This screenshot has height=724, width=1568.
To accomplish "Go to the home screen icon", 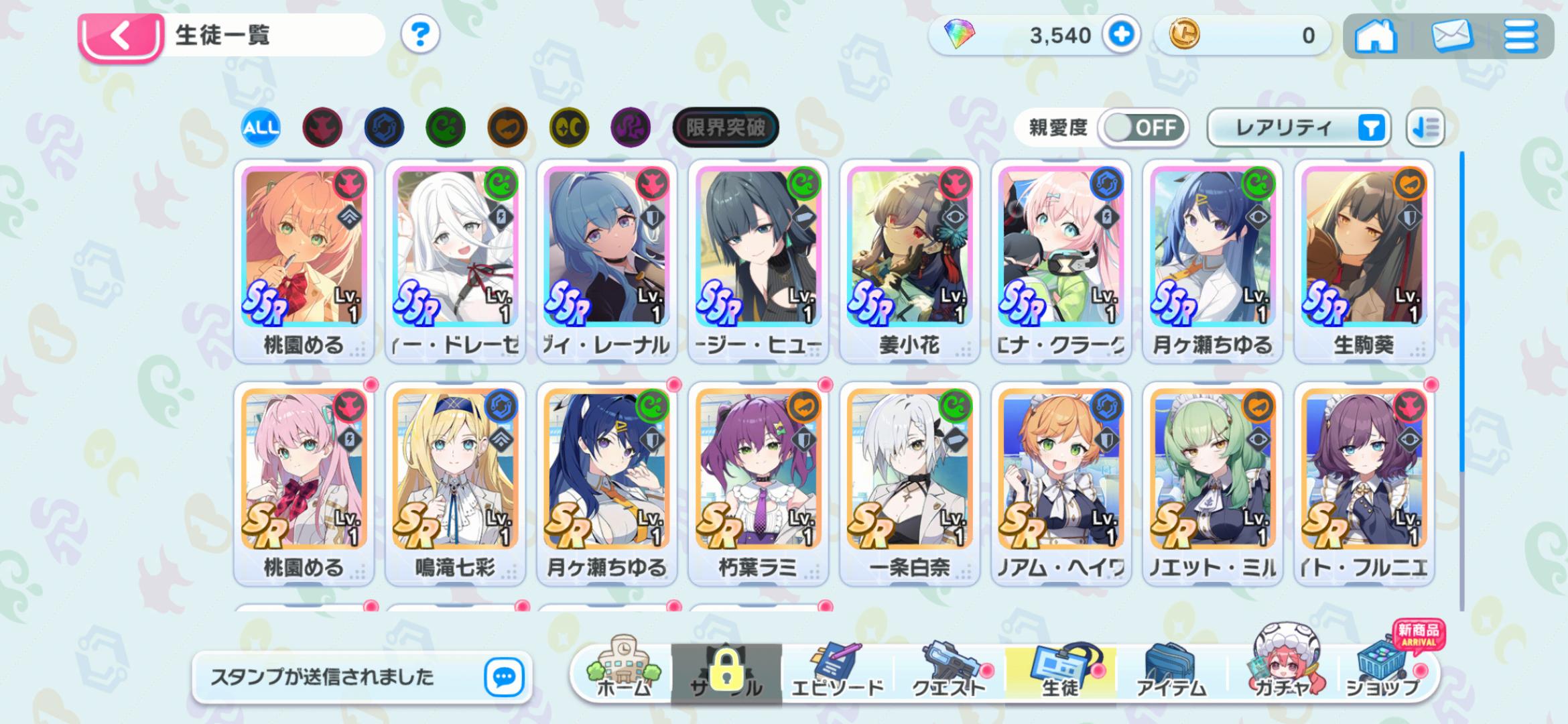I will point(1375,36).
